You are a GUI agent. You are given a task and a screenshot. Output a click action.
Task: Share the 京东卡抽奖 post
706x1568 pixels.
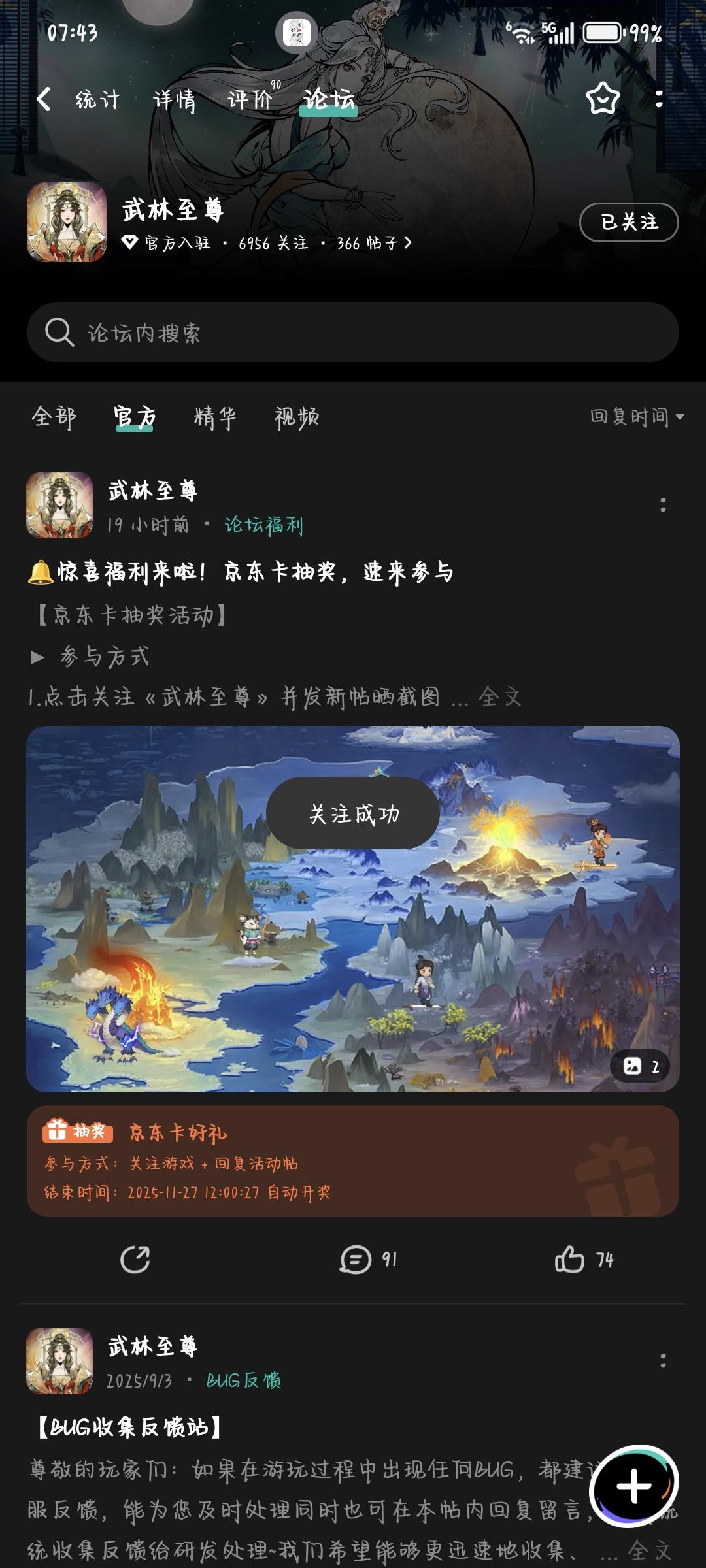click(135, 1260)
